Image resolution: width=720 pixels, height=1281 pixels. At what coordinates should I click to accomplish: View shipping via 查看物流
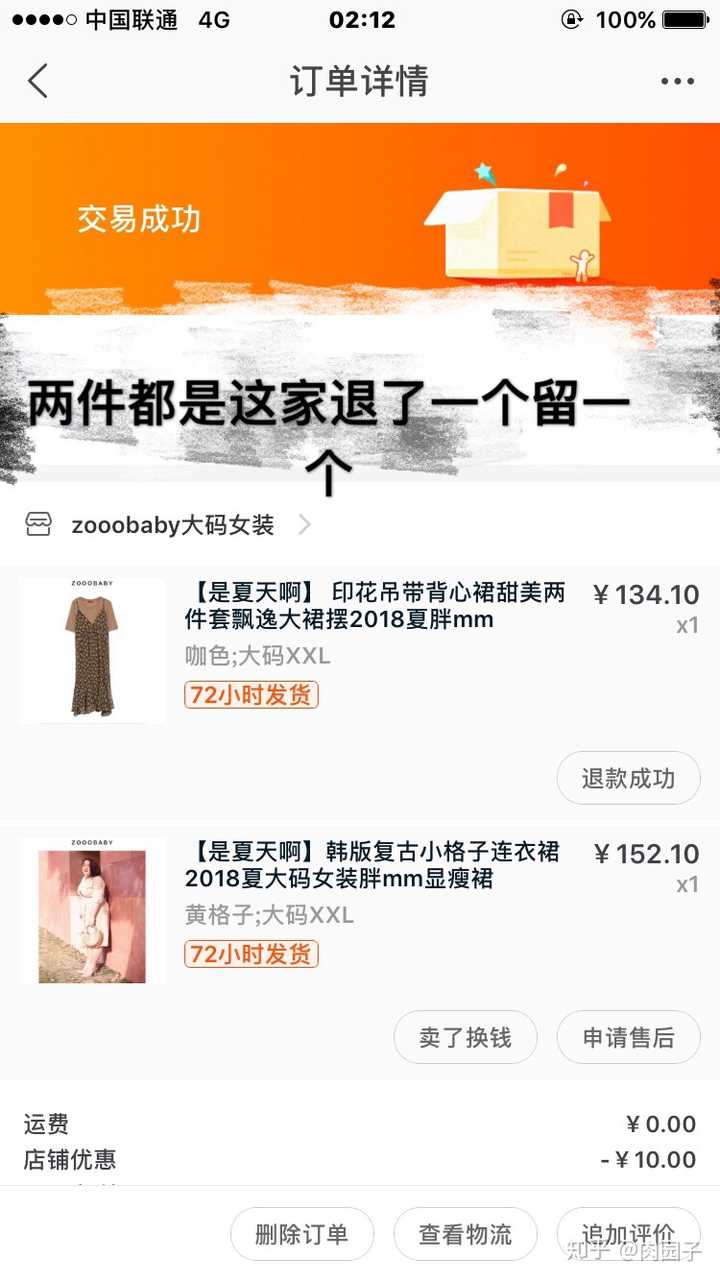(465, 1234)
